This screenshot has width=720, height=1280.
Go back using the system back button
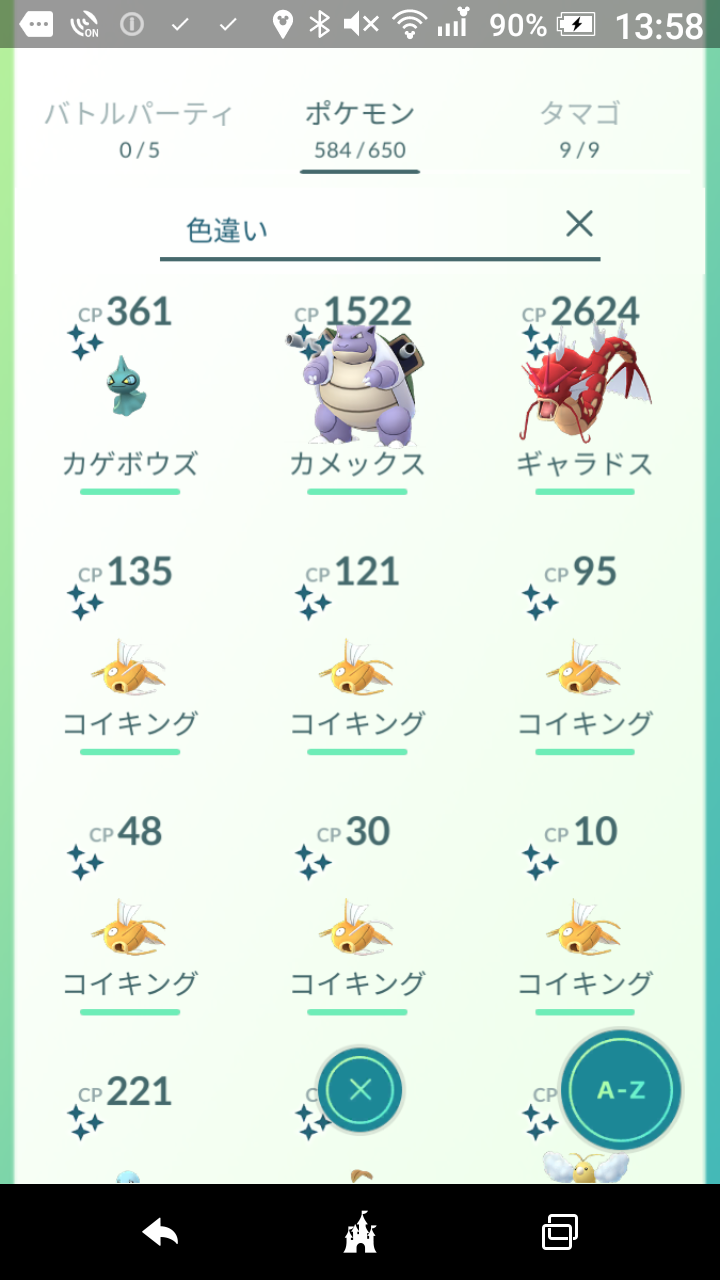tap(160, 1233)
